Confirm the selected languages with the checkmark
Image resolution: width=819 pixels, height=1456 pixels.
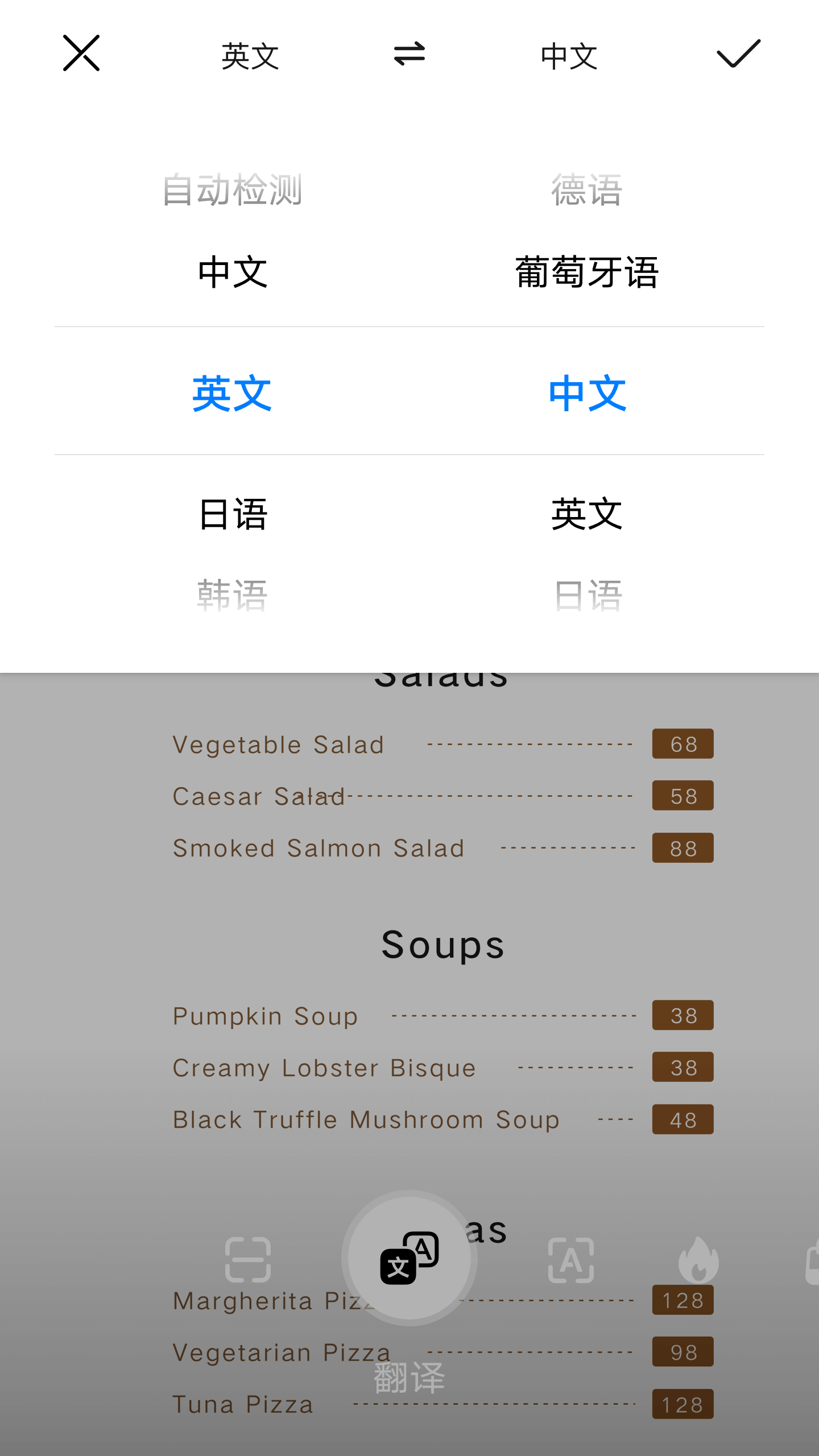[738, 53]
